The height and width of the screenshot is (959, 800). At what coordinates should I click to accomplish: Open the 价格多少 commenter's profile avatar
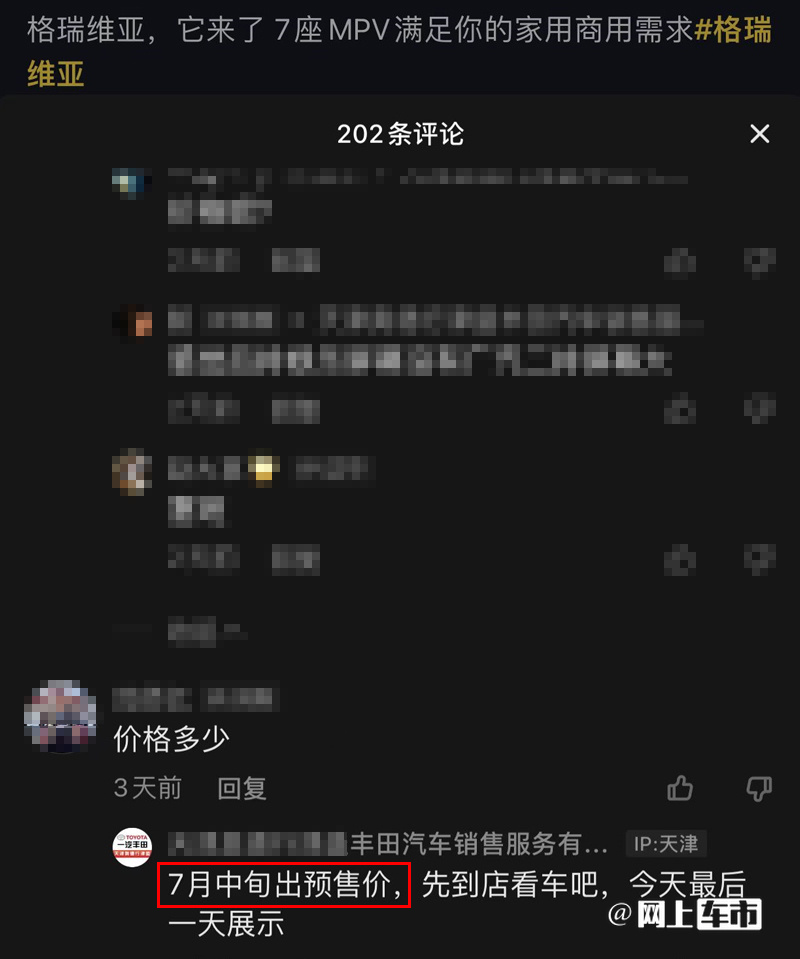click(x=60, y=716)
